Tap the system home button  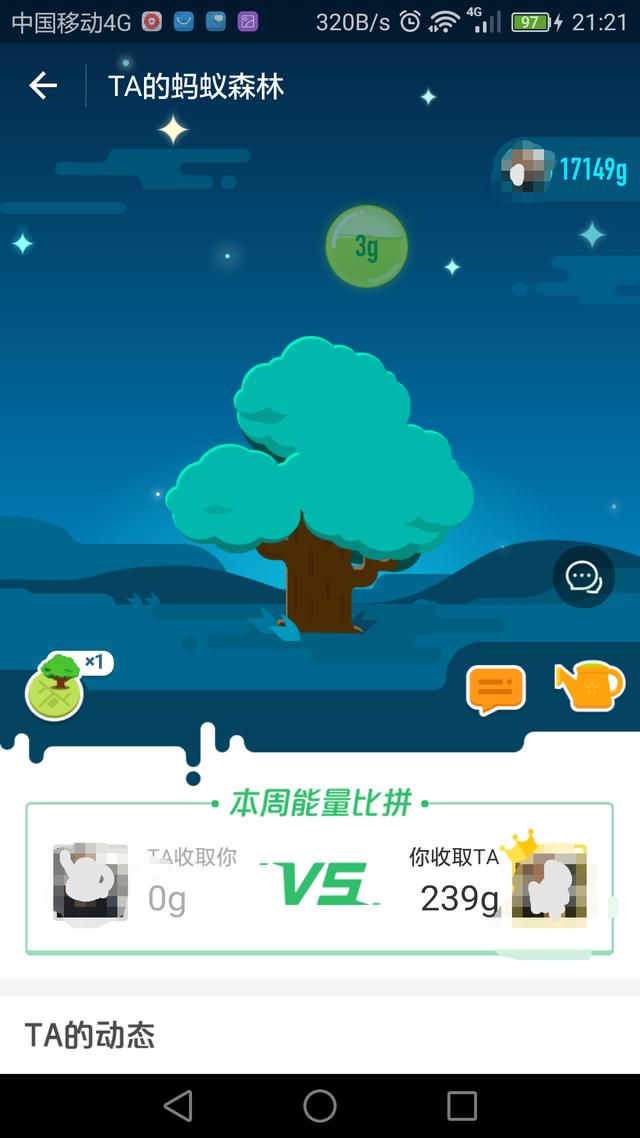[320, 1105]
